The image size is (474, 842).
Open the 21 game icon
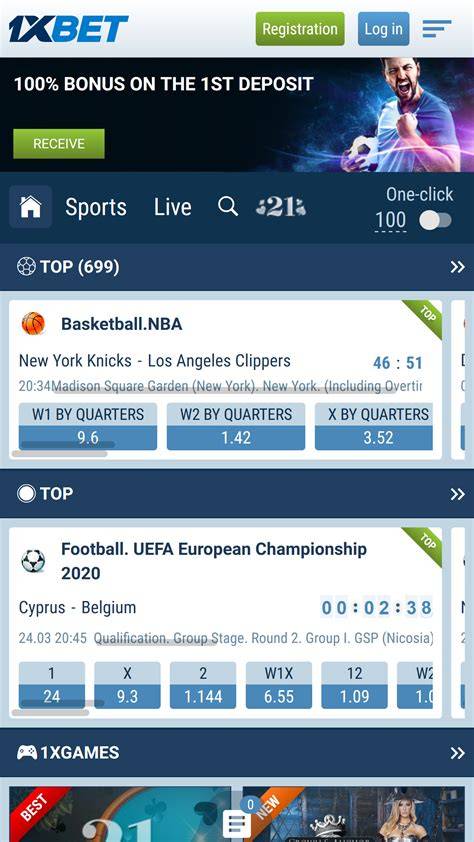point(281,207)
